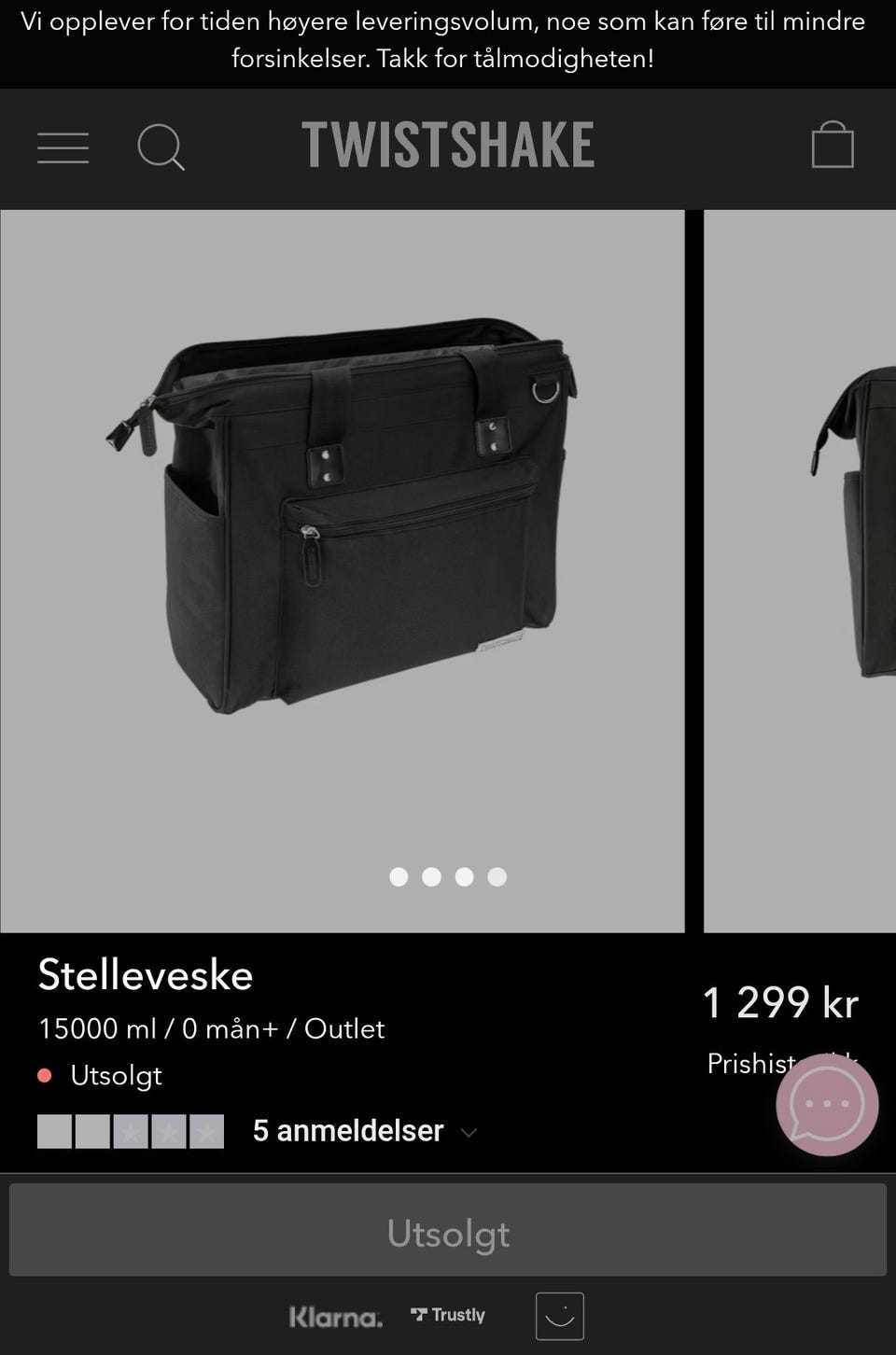Click the Trustly payment icon
Image resolution: width=896 pixels, height=1355 pixels.
click(448, 1315)
